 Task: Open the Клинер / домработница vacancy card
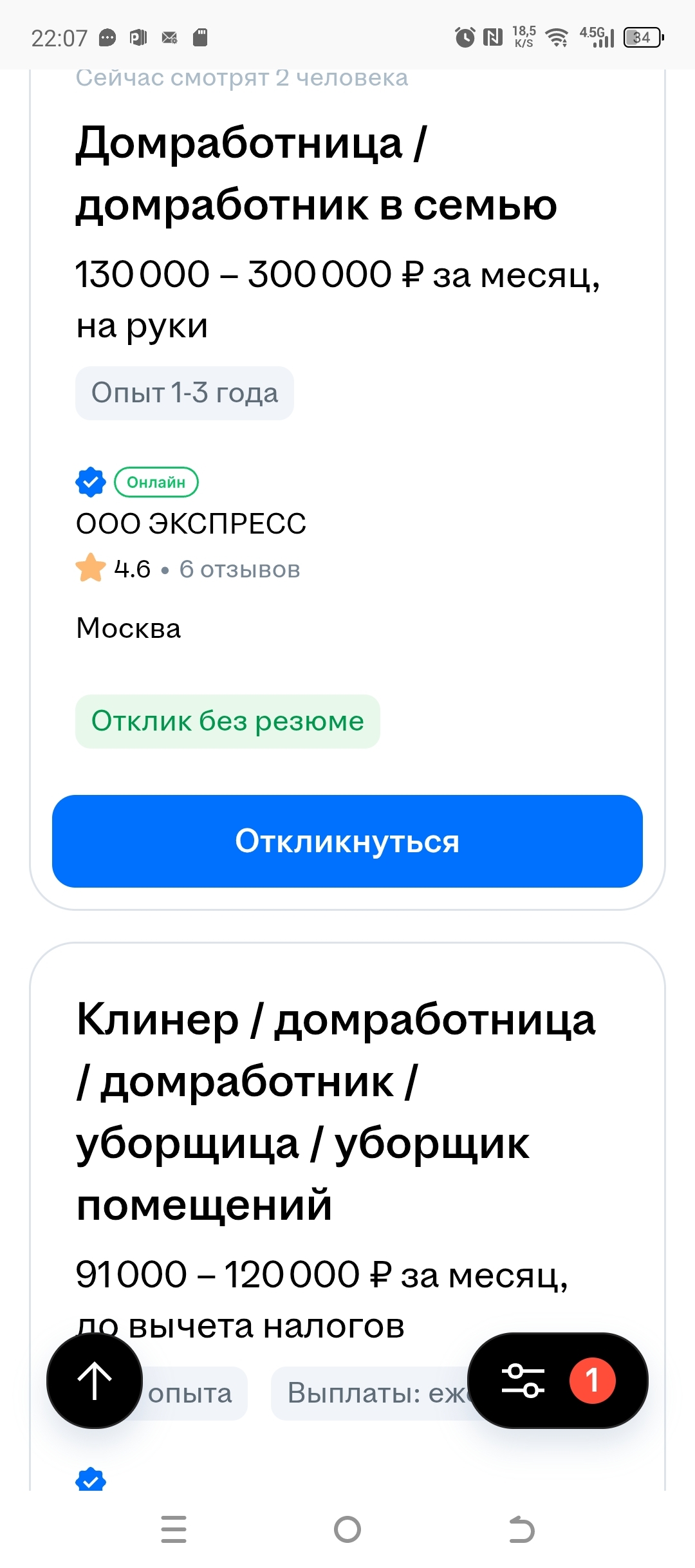click(335, 1110)
